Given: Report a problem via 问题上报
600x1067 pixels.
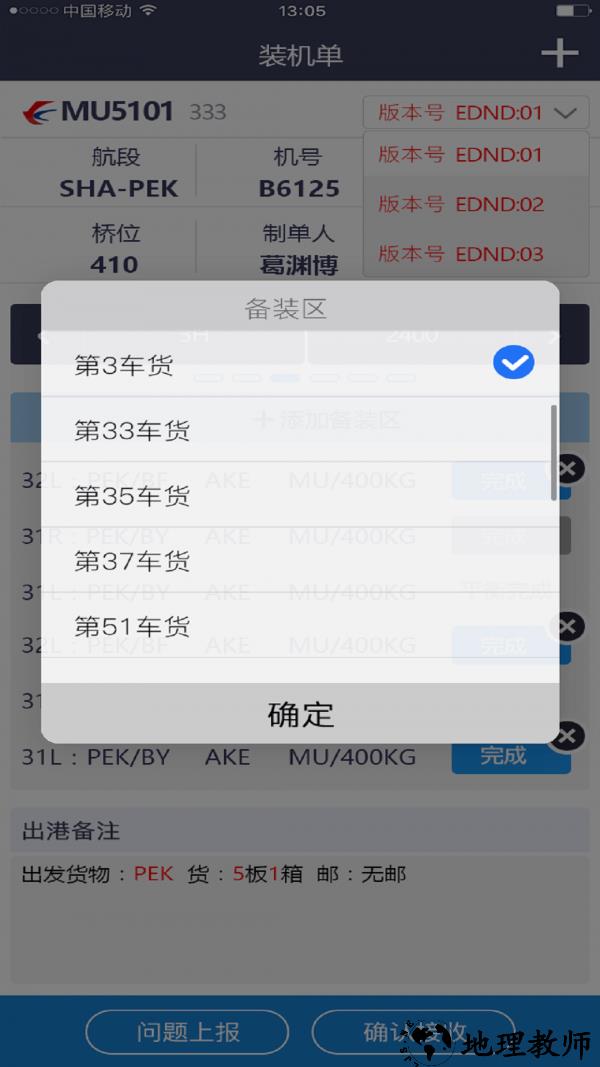Looking at the screenshot, I should click(188, 1031).
